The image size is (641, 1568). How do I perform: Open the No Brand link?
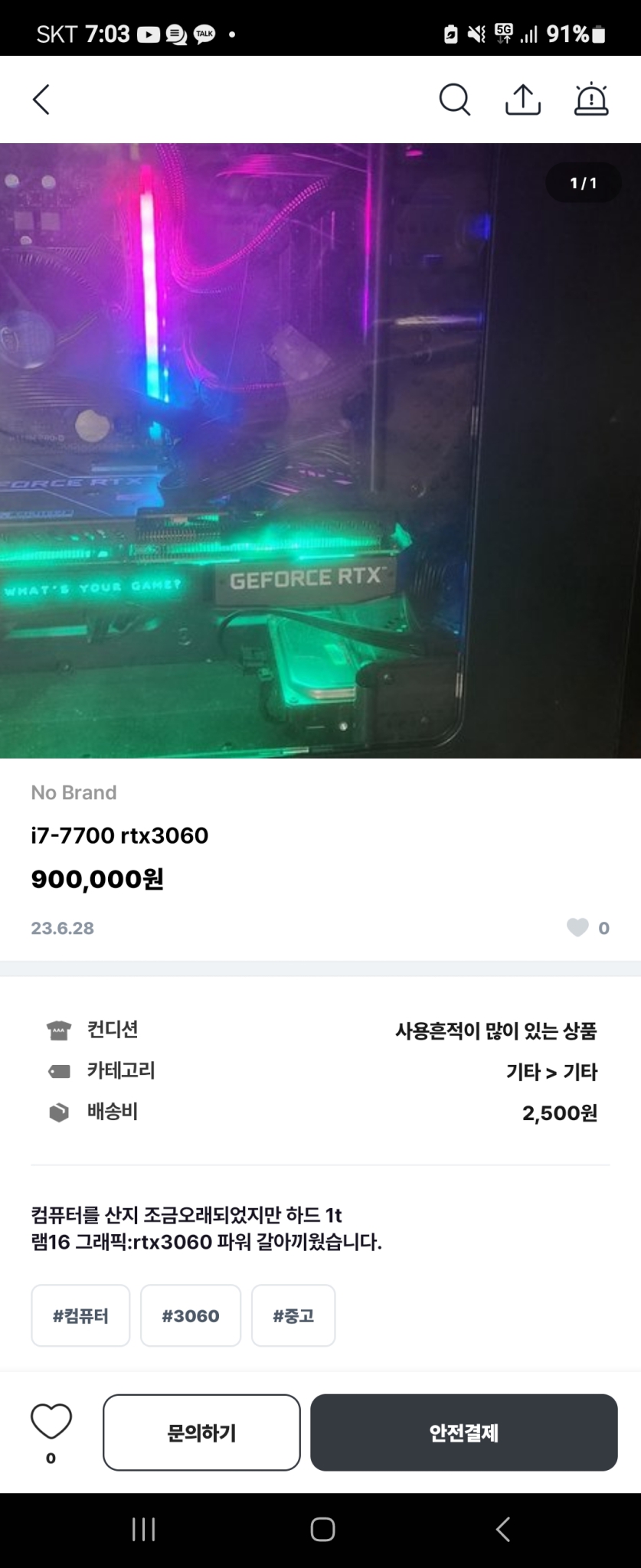point(74,792)
